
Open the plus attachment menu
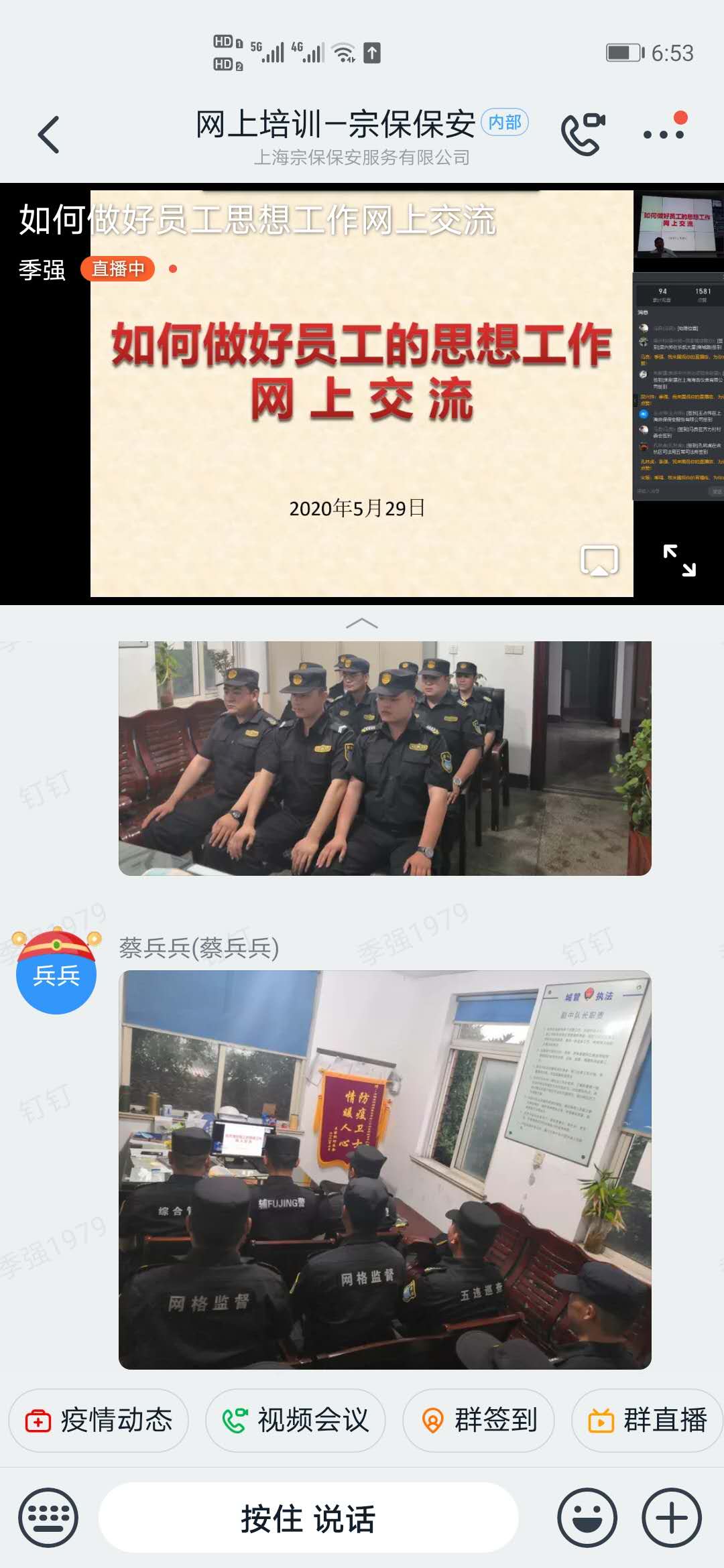tap(672, 1518)
